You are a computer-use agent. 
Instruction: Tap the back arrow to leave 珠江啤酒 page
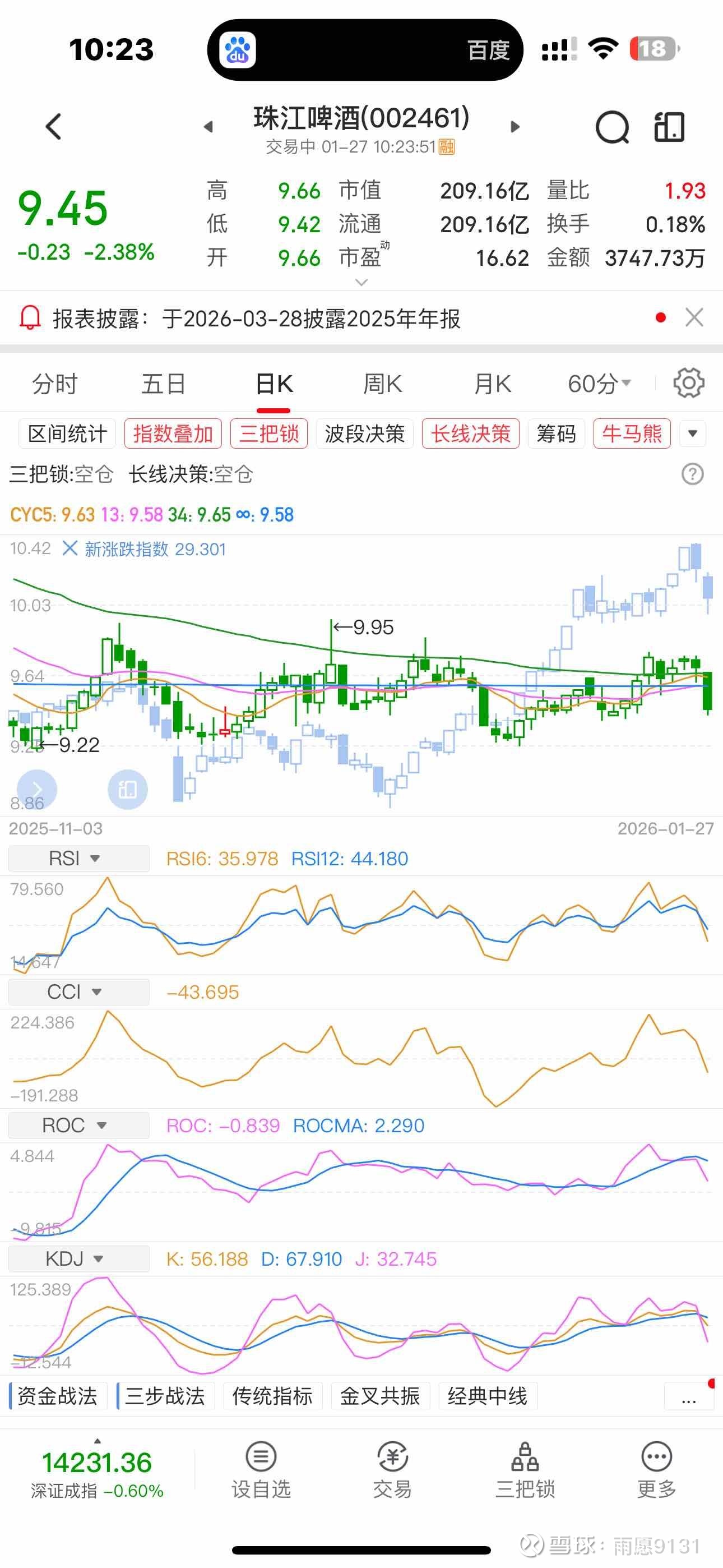point(53,126)
